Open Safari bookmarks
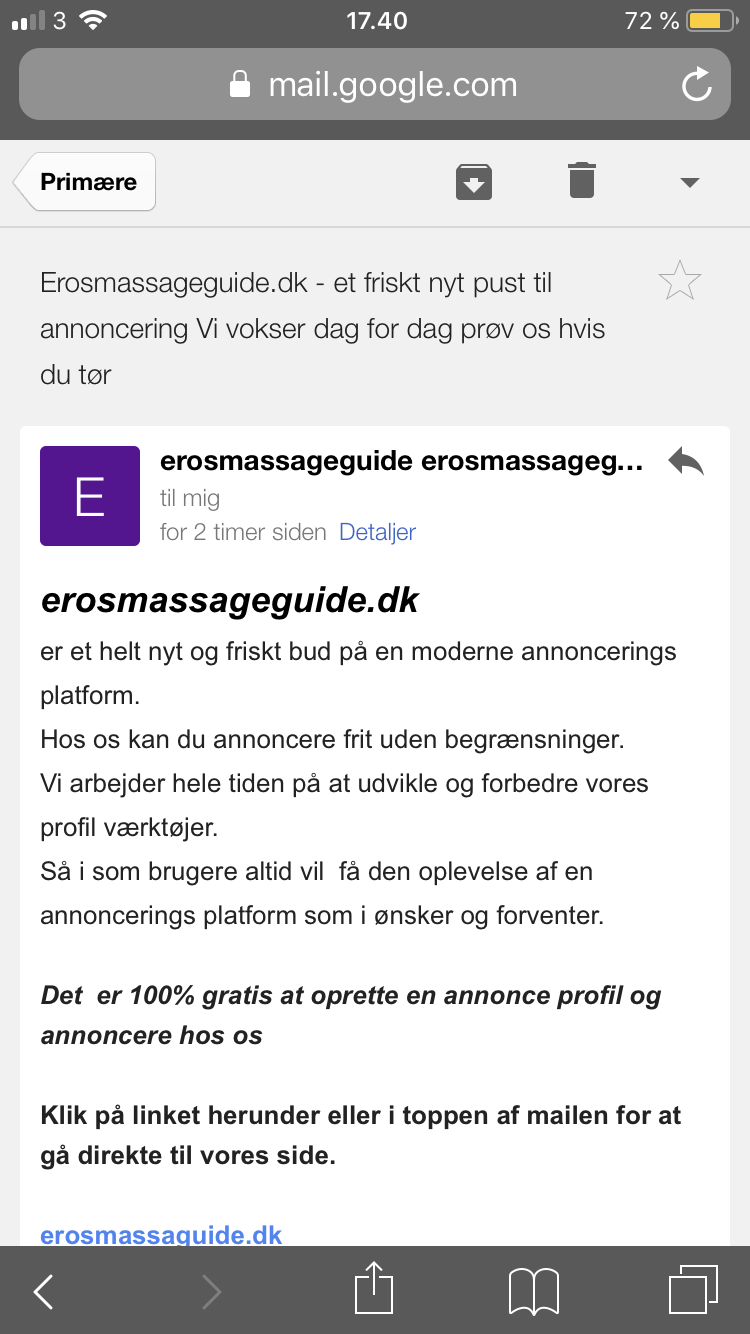 [x=534, y=1292]
